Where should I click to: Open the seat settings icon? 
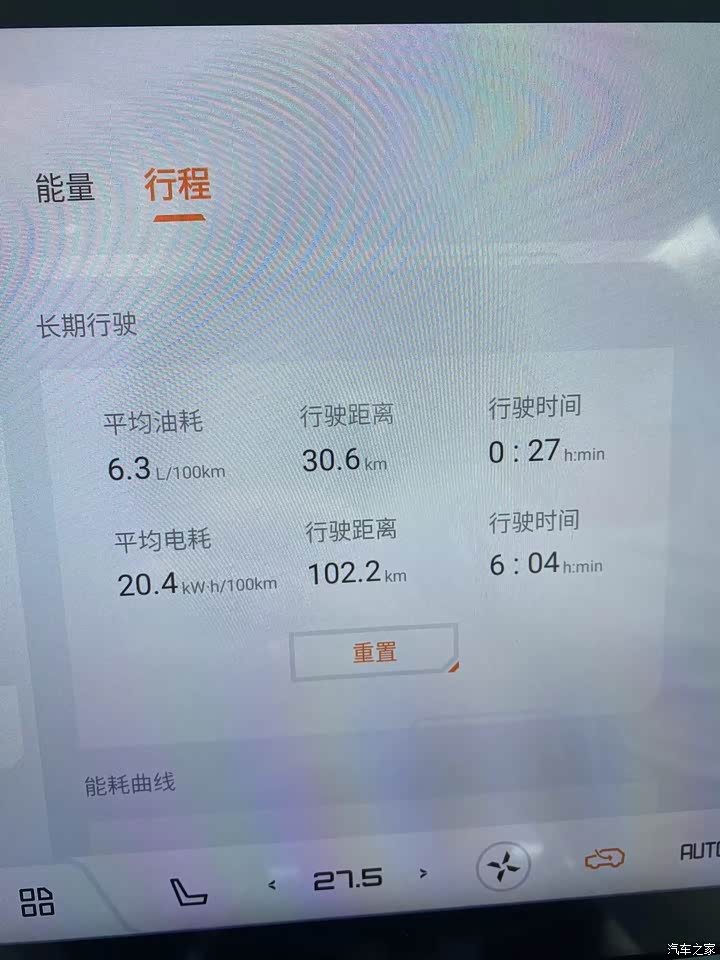tap(186, 890)
